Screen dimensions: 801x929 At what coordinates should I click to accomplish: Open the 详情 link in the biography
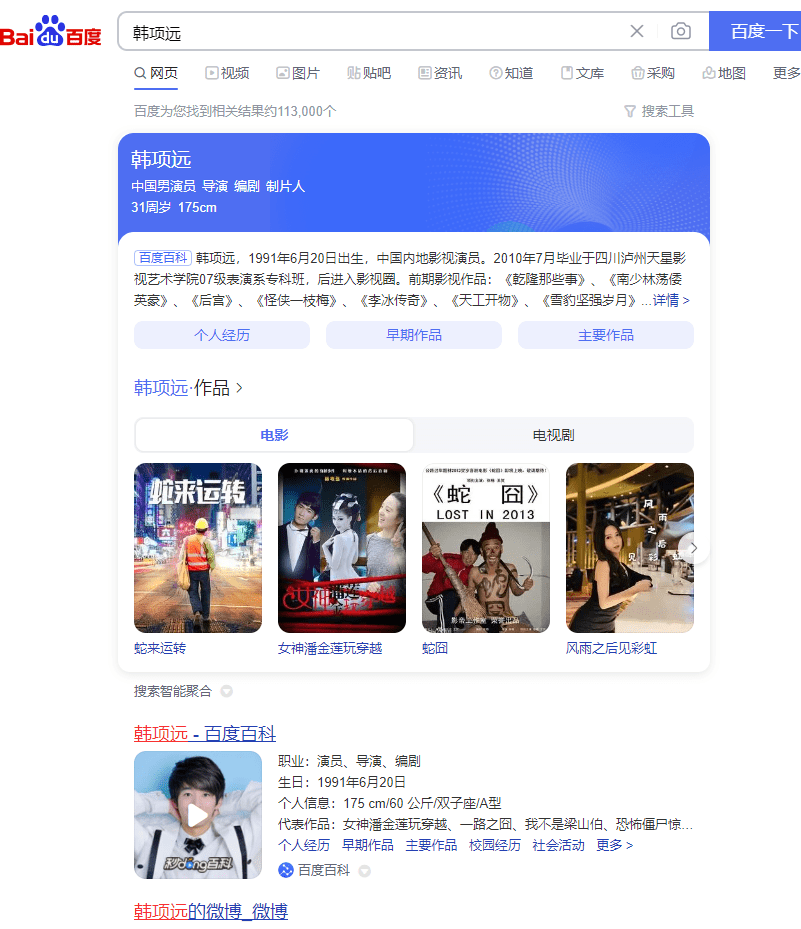coord(671,300)
